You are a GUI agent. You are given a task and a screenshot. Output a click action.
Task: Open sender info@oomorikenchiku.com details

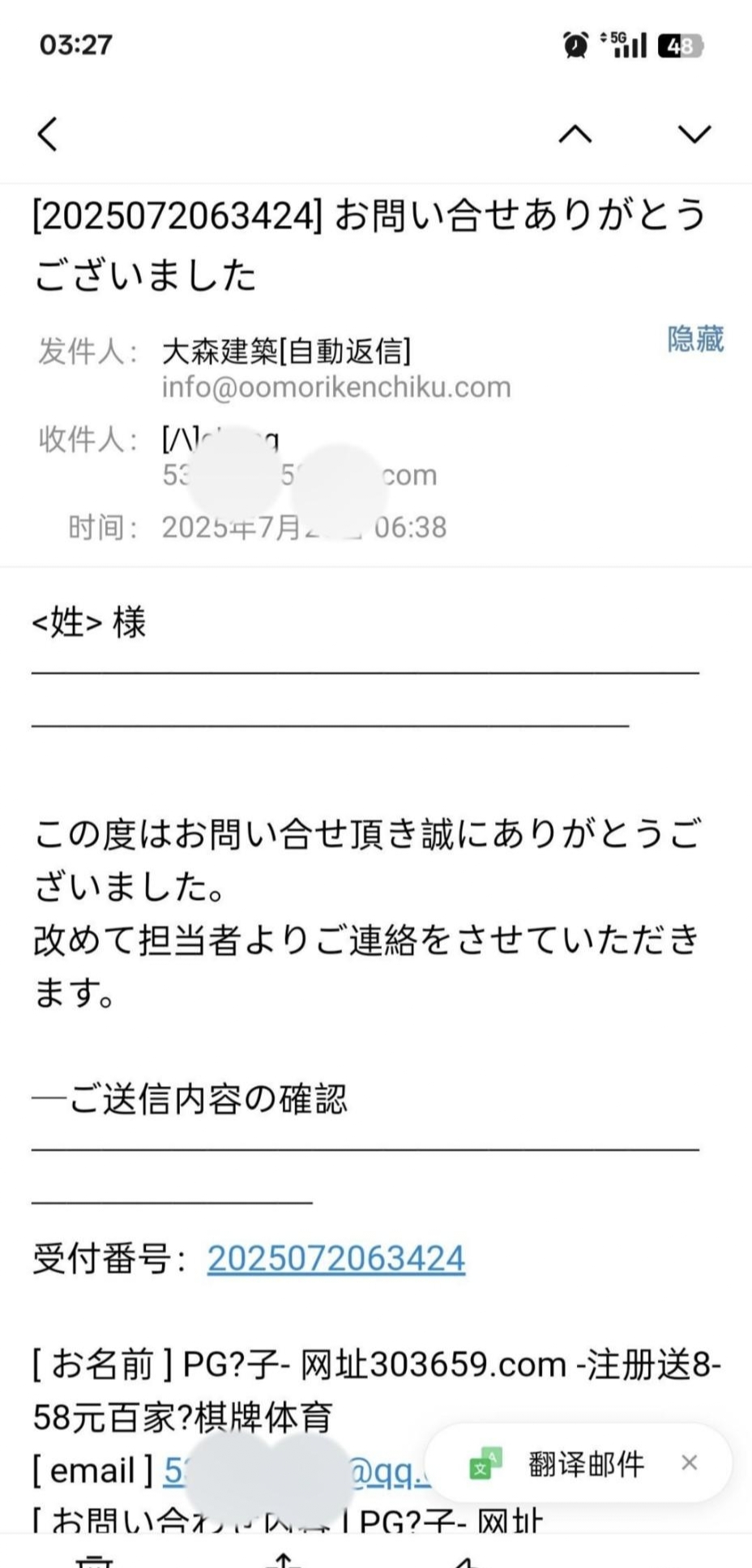336,387
